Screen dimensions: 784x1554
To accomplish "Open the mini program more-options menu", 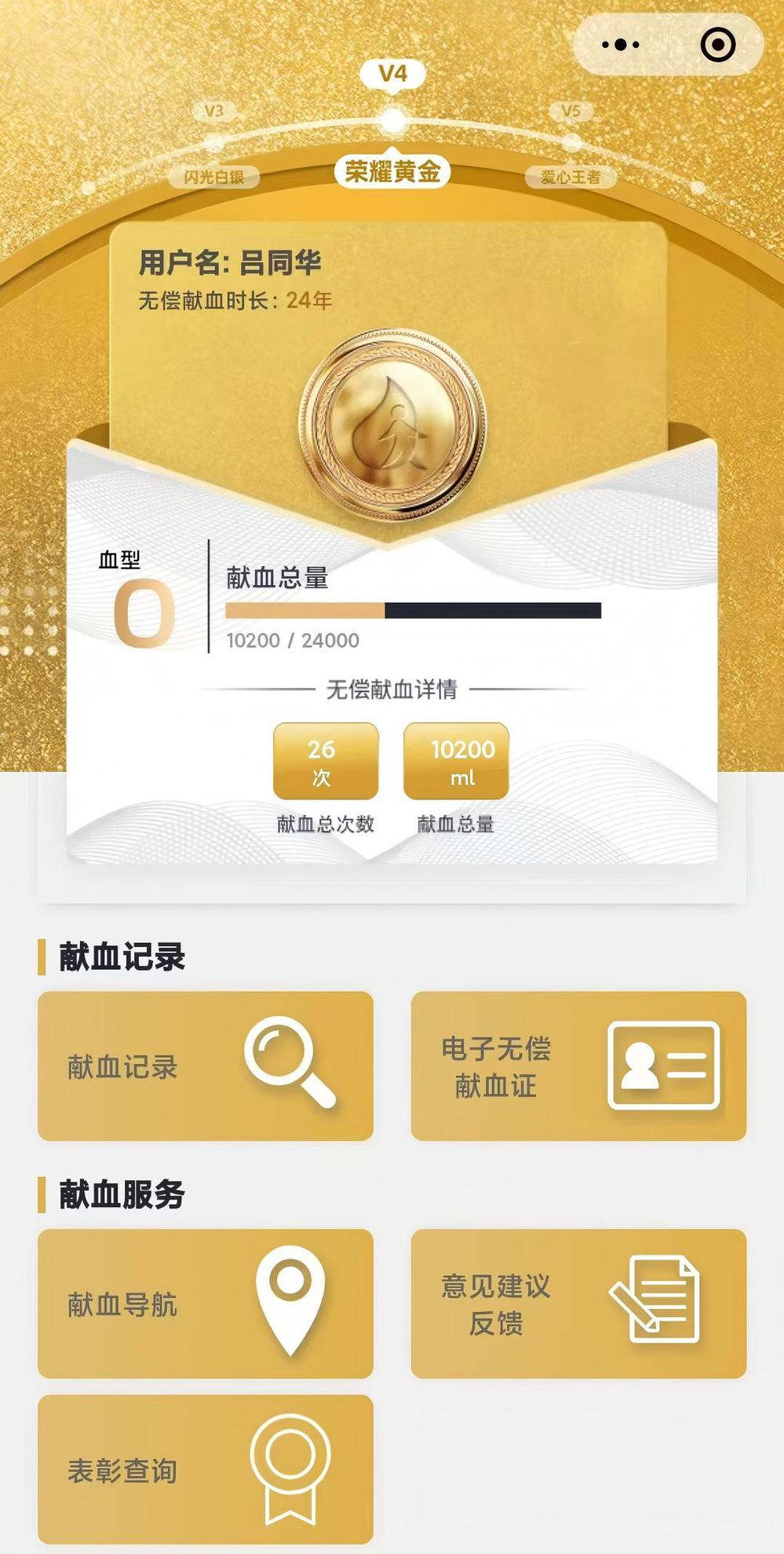I will coord(621,45).
